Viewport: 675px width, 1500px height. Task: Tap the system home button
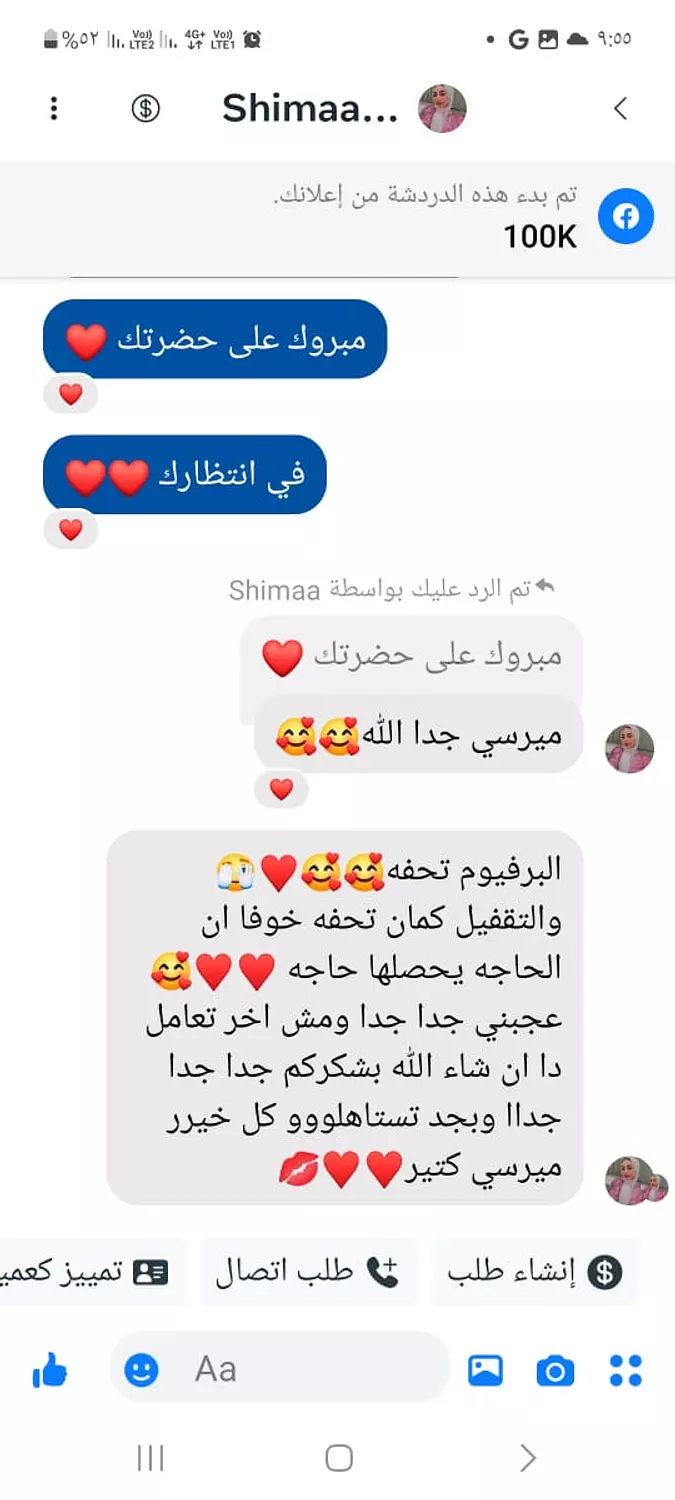339,1459
